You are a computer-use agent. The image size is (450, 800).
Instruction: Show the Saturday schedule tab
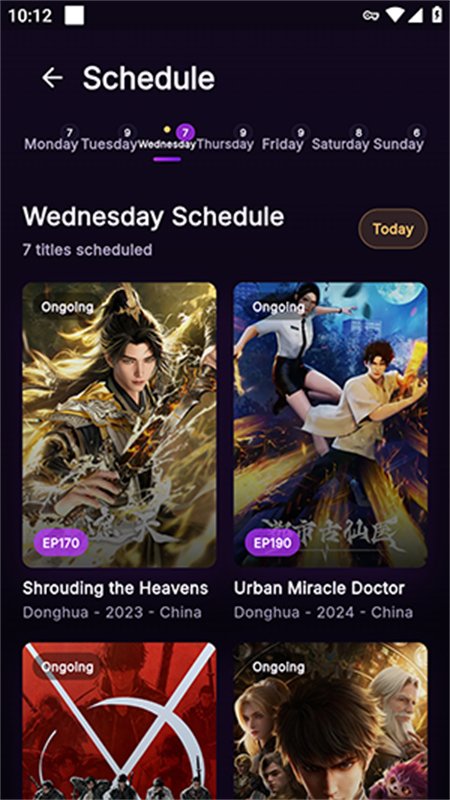pos(340,141)
